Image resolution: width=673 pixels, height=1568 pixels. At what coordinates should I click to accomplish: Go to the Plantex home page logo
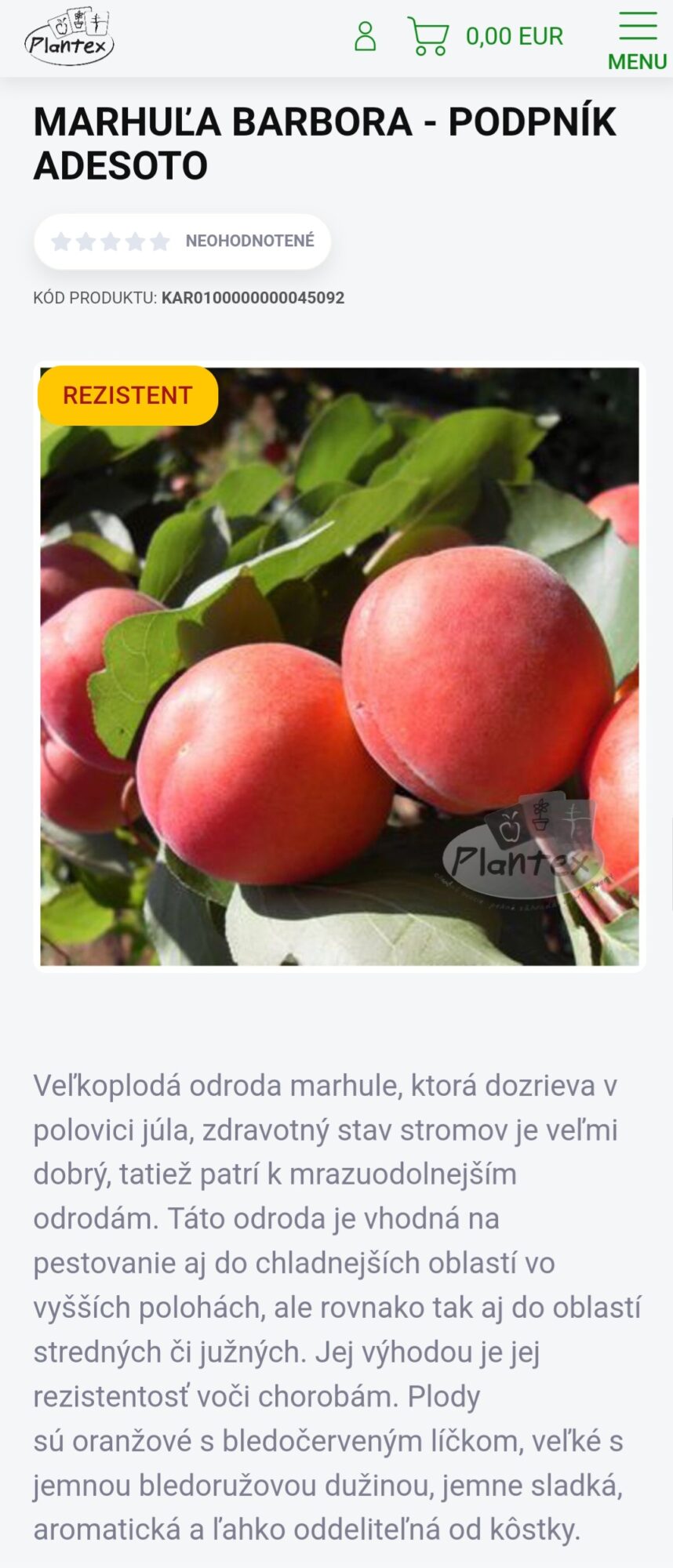pyautogui.click(x=70, y=38)
